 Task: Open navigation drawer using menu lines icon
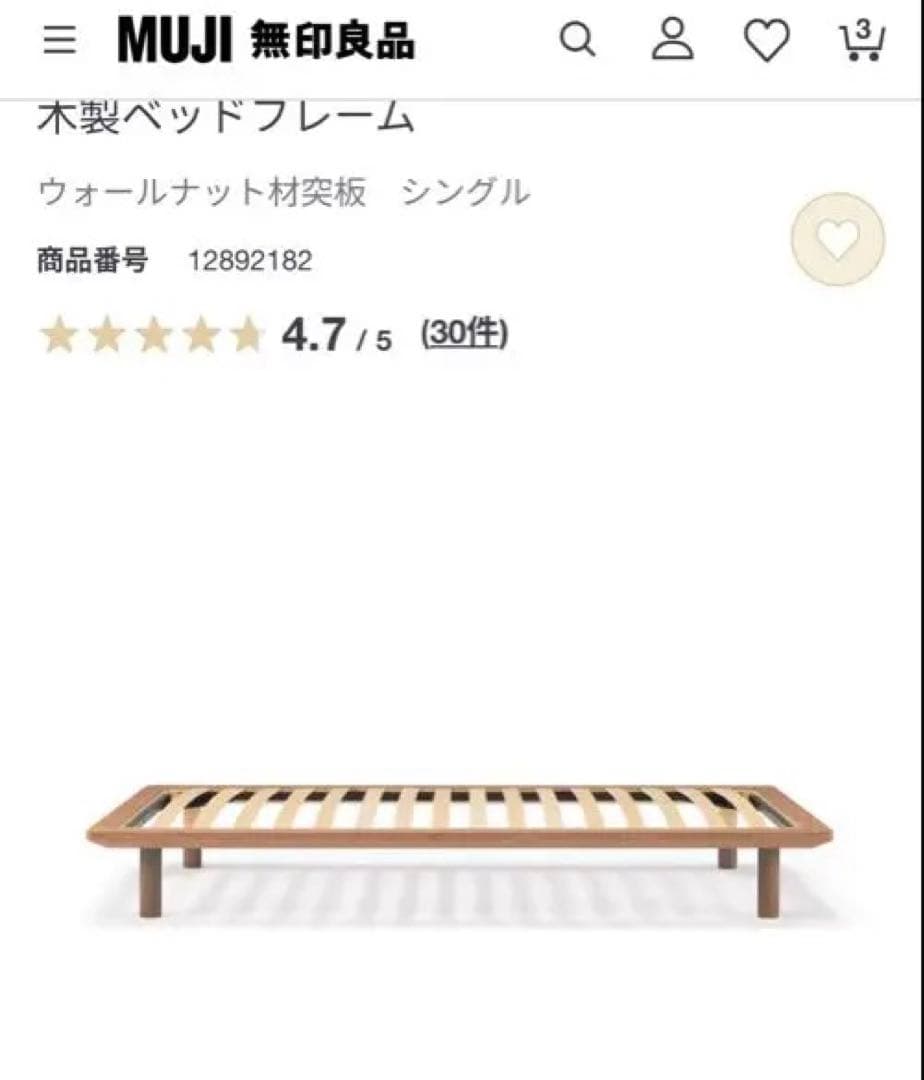[x=60, y=41]
